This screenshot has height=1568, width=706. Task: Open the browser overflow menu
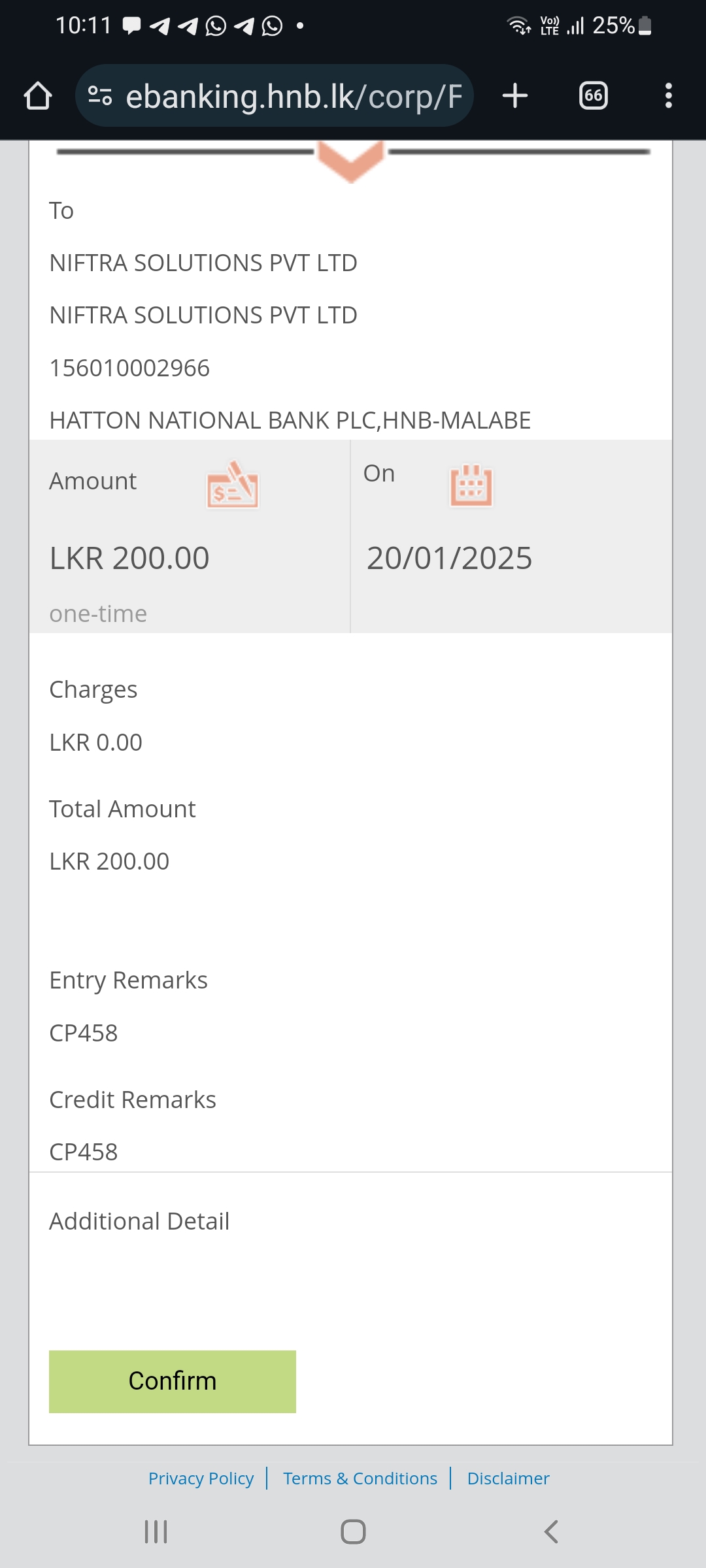tap(668, 96)
